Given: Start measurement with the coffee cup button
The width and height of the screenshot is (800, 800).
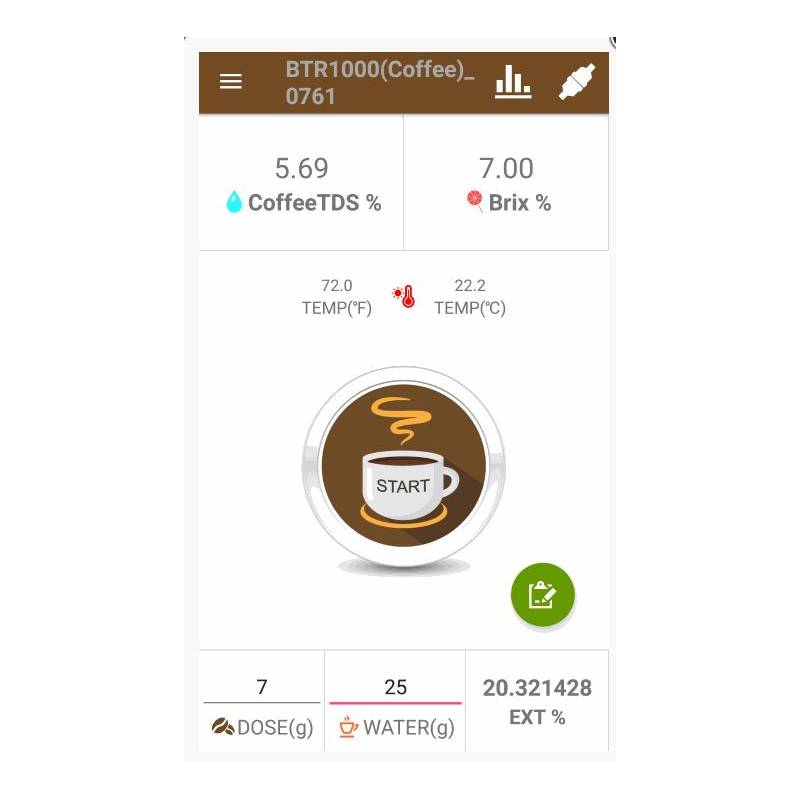Looking at the screenshot, I should pos(403,471).
